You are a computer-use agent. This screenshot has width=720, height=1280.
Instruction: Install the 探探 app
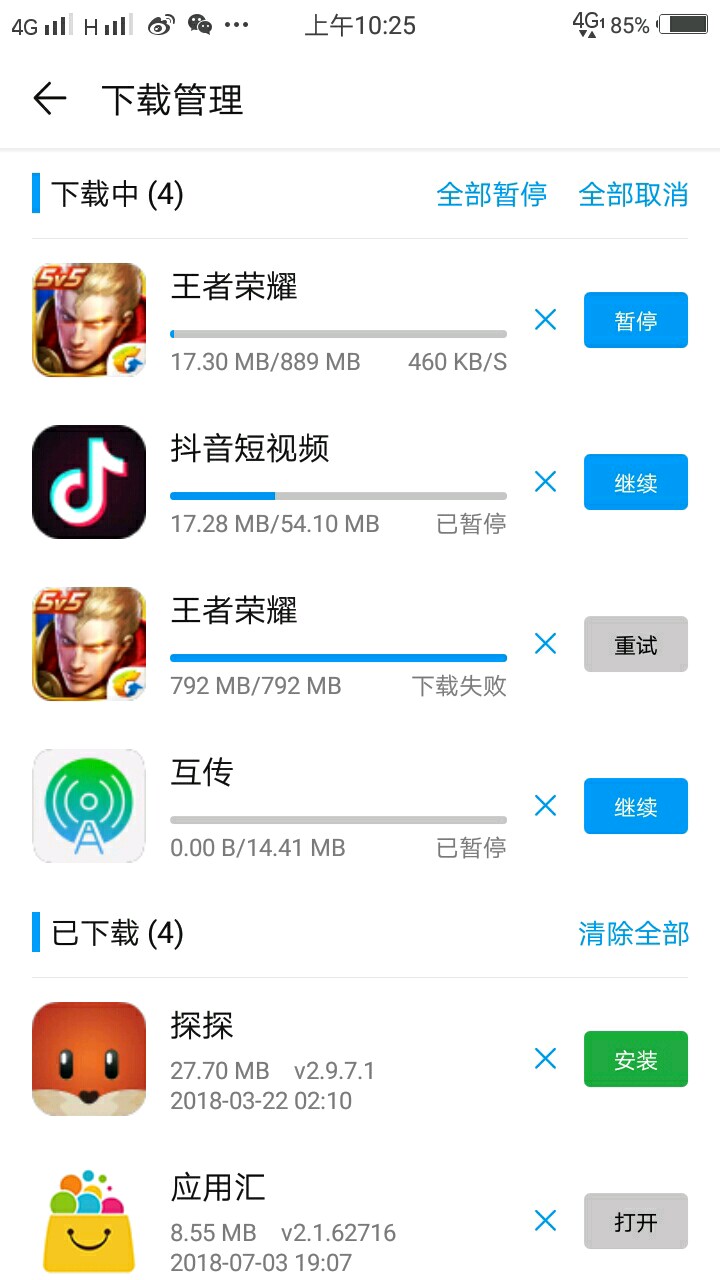click(635, 1059)
